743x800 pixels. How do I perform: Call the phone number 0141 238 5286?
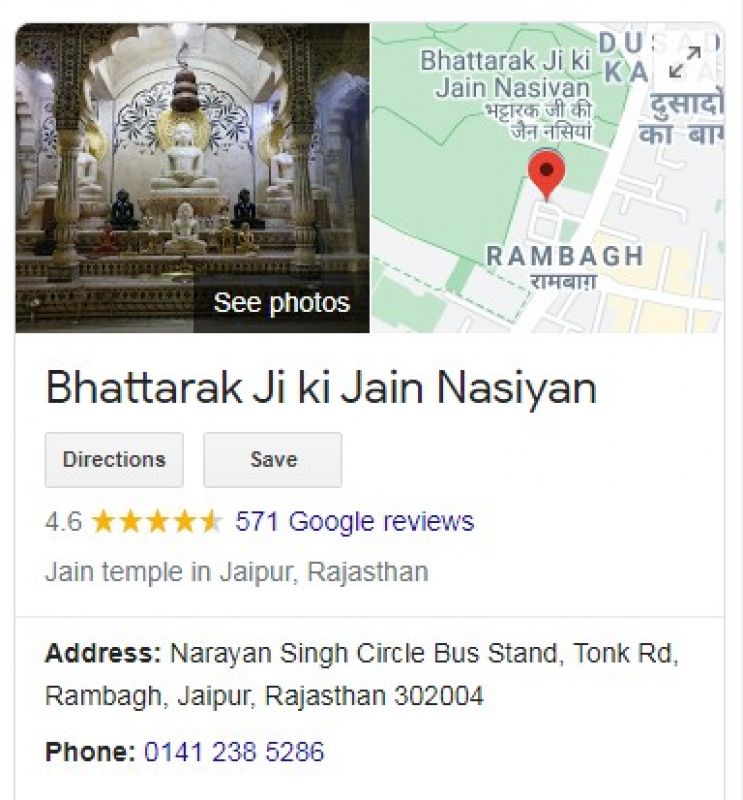point(237,749)
